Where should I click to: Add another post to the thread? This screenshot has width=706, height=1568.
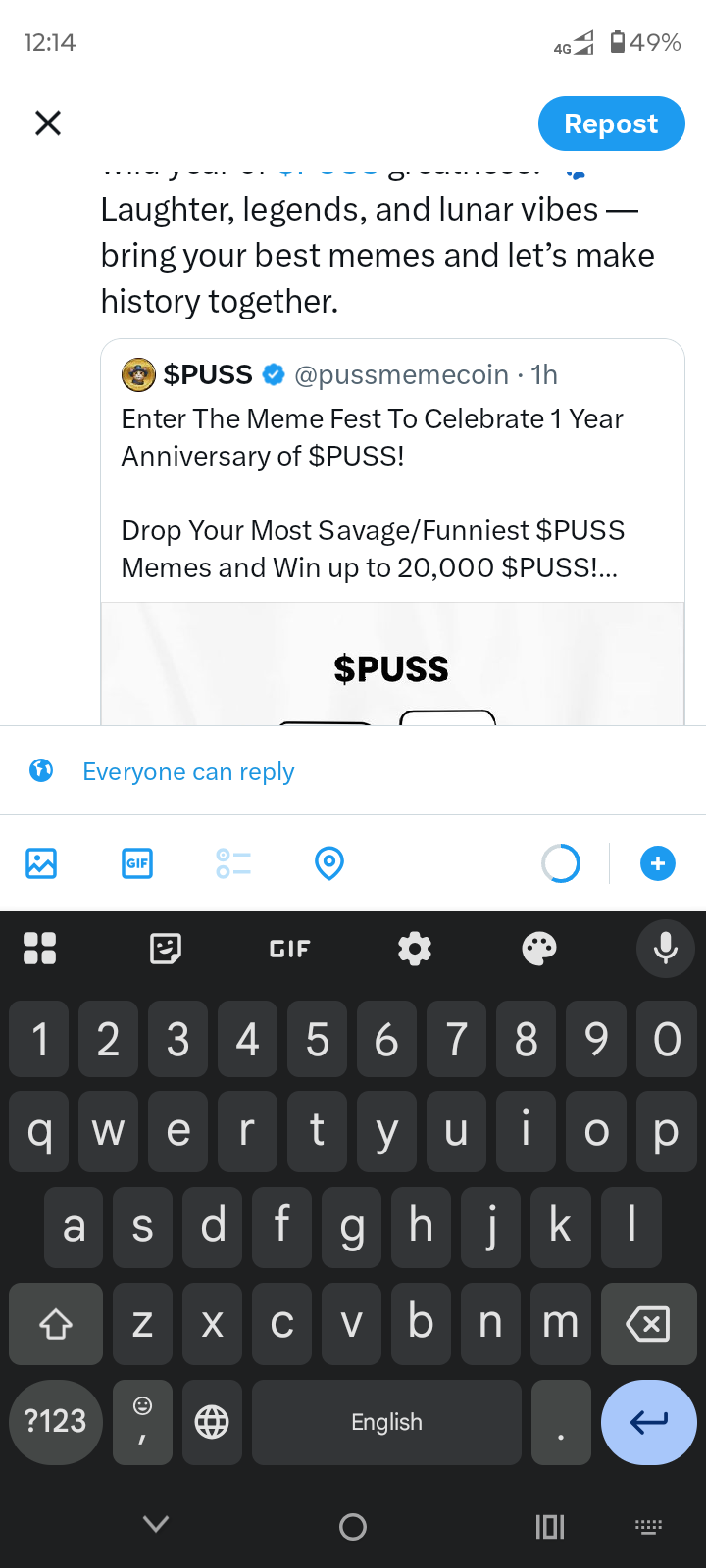coord(657,863)
